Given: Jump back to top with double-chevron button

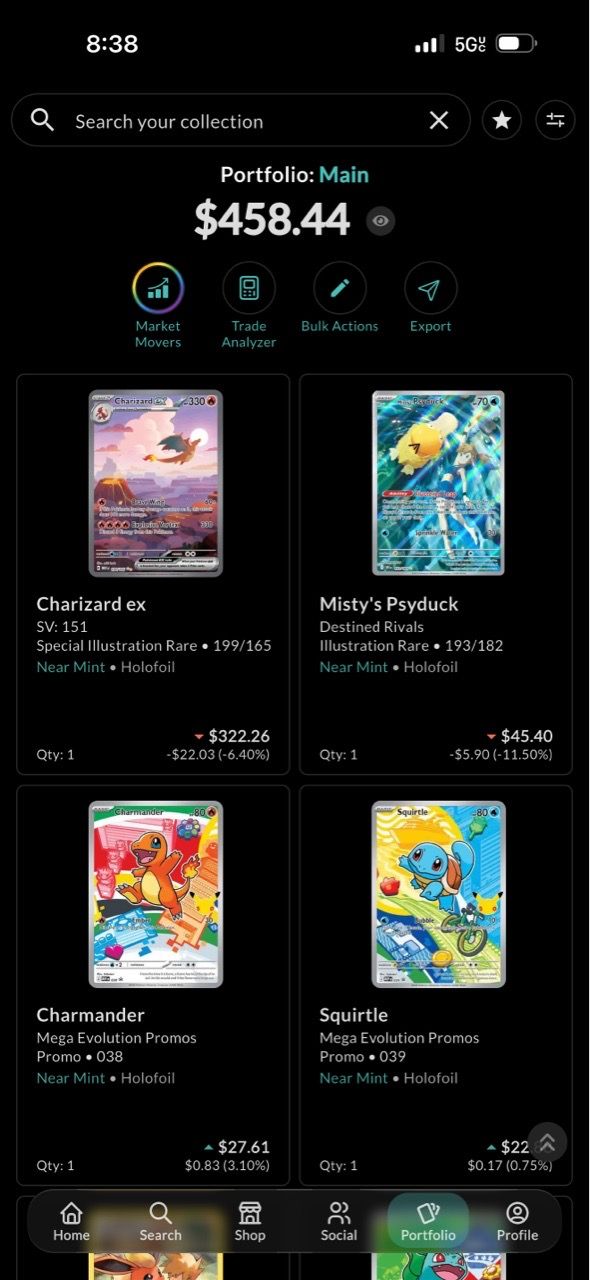Looking at the screenshot, I should click(x=547, y=1142).
